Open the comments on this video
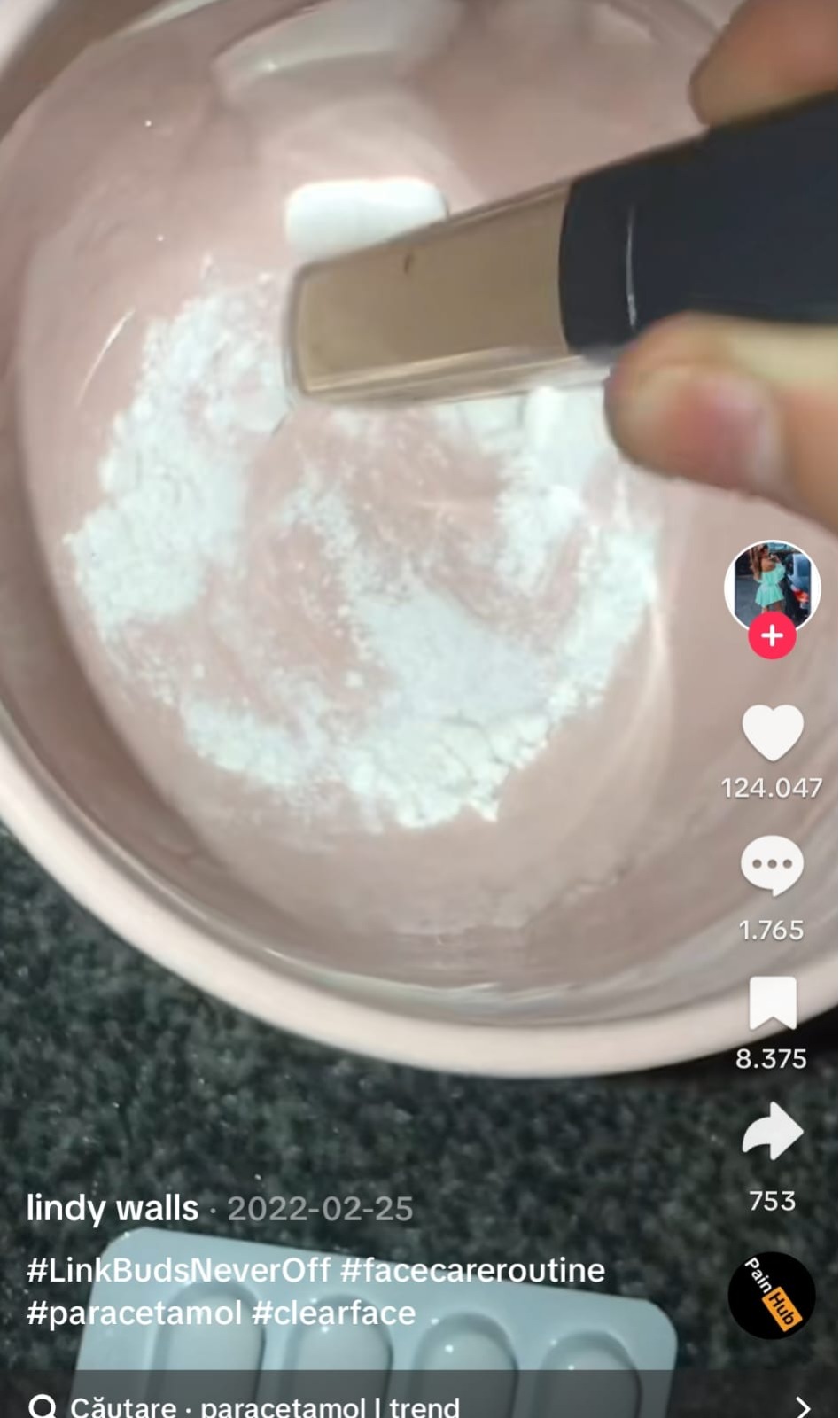The image size is (840, 1418). tap(772, 865)
